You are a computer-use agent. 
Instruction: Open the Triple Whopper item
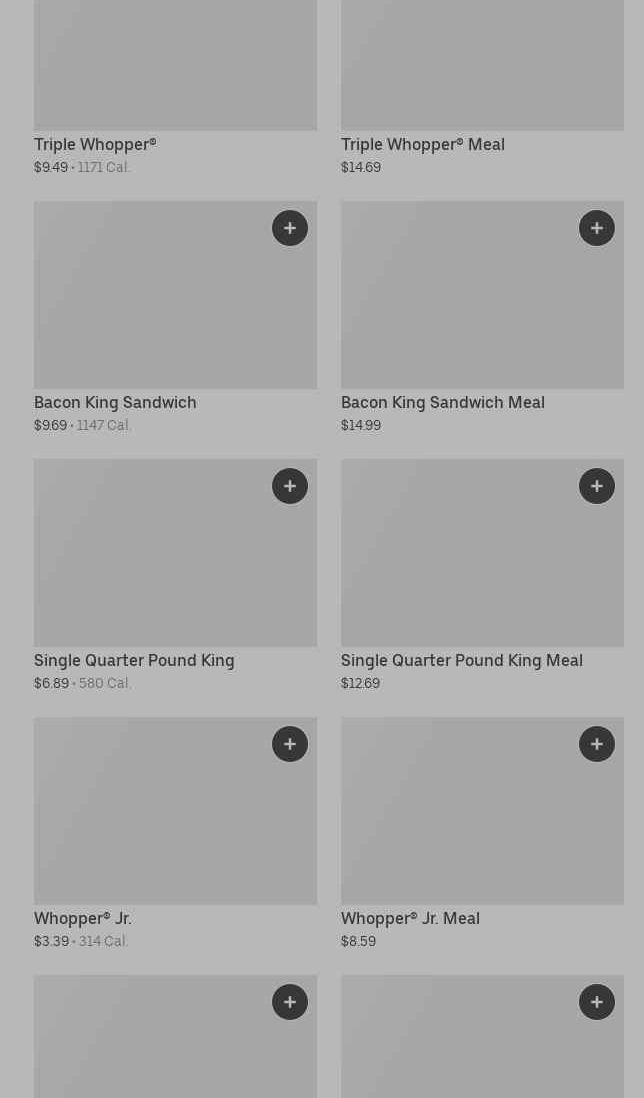(x=95, y=144)
